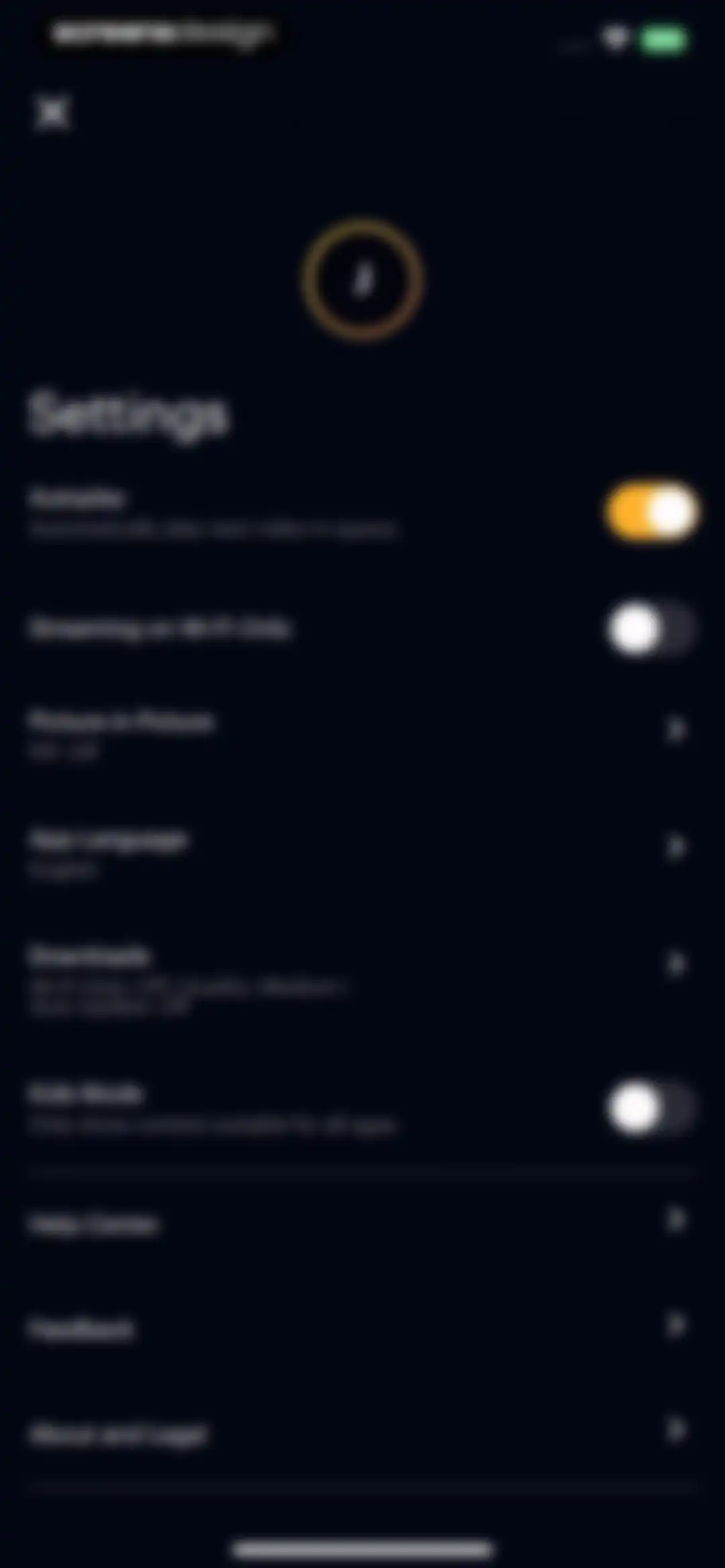Tap the circular profile avatar
The image size is (725, 1568).
point(362,279)
